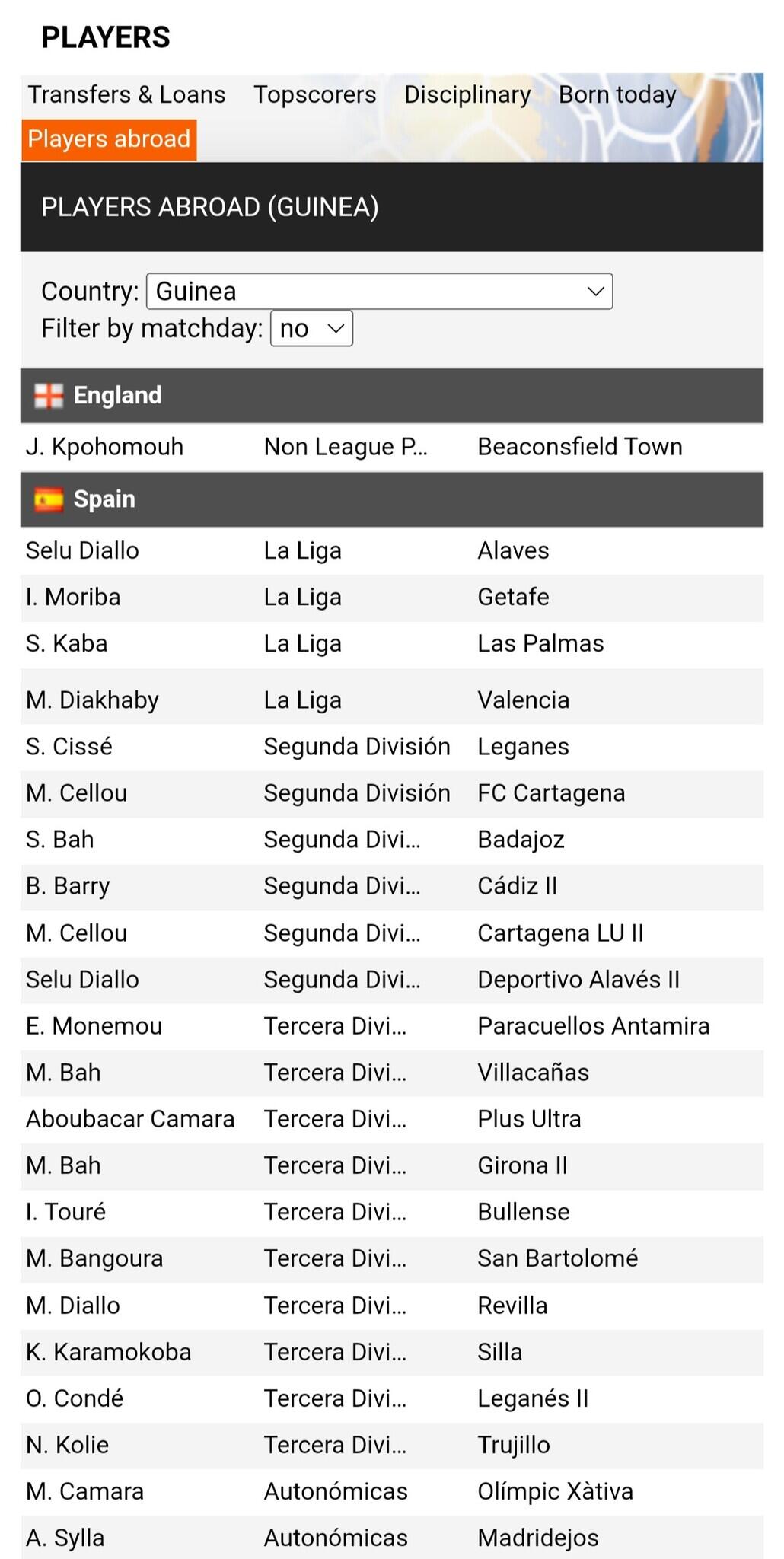The height and width of the screenshot is (1559, 784).
Task: Go to the Disciplinary tab
Action: coord(467,94)
